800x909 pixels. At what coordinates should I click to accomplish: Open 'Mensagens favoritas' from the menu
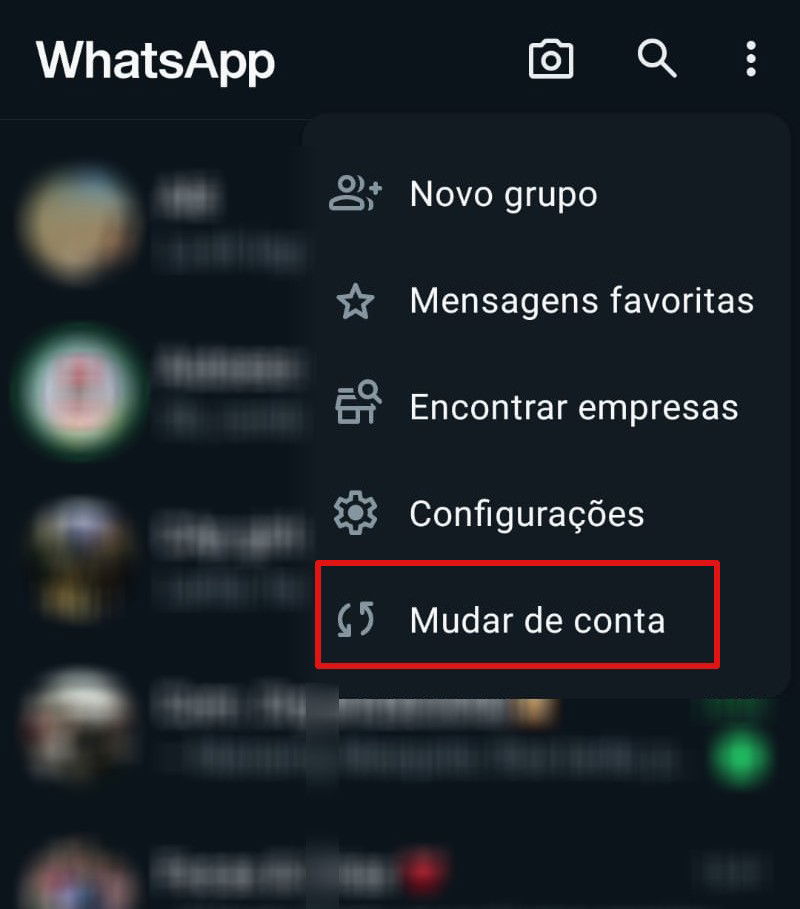[x=582, y=300]
